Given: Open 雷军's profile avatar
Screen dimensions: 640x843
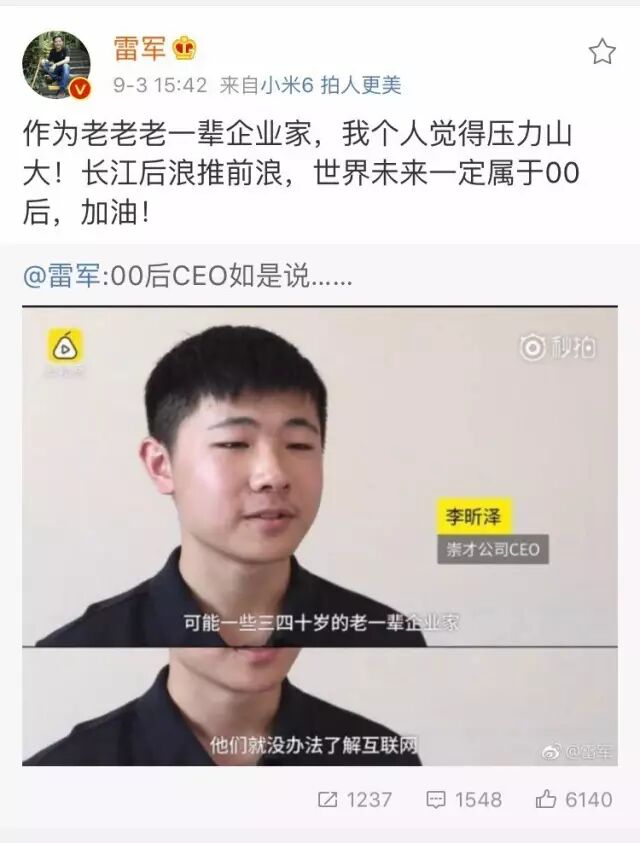Looking at the screenshot, I should click(x=56, y=65).
